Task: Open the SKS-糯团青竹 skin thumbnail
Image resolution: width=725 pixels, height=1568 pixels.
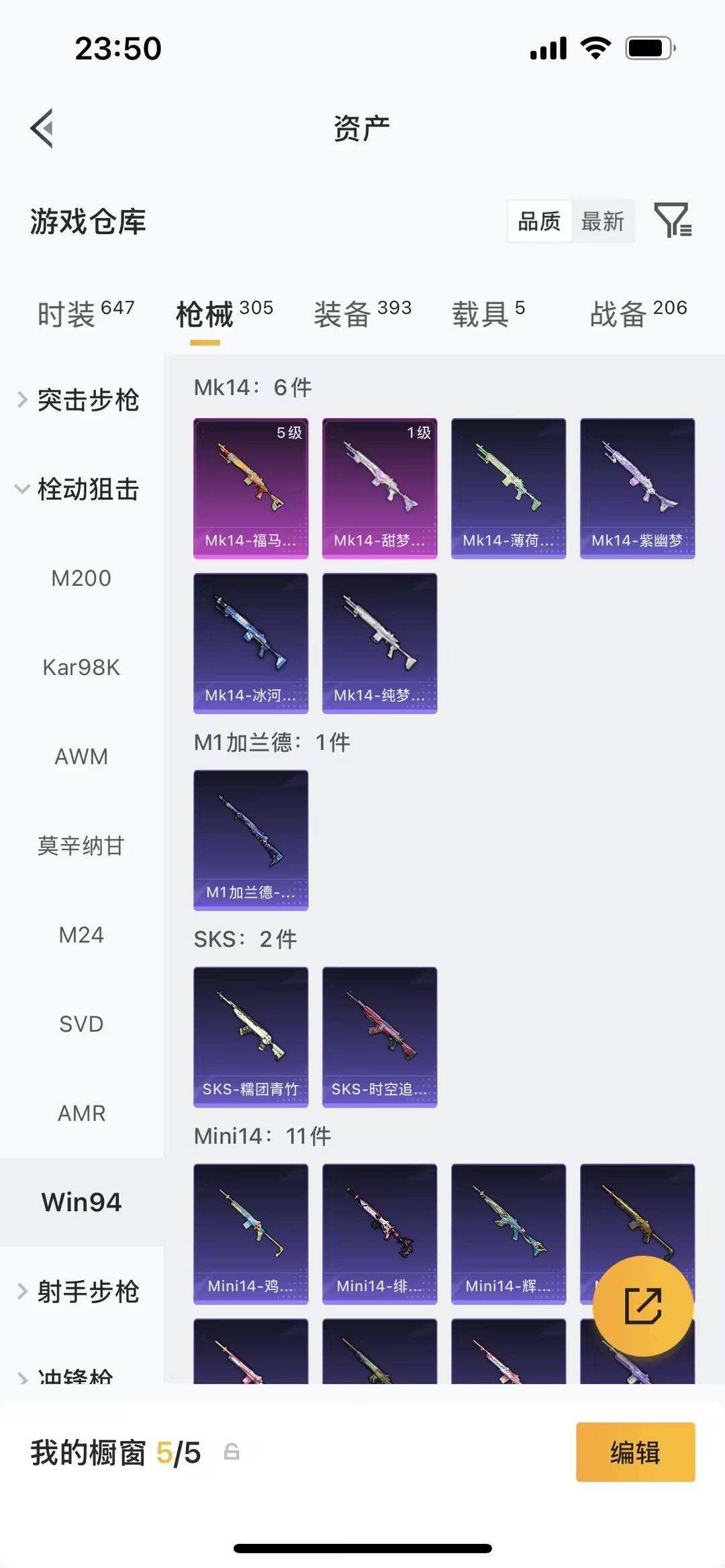Action: click(x=250, y=1037)
